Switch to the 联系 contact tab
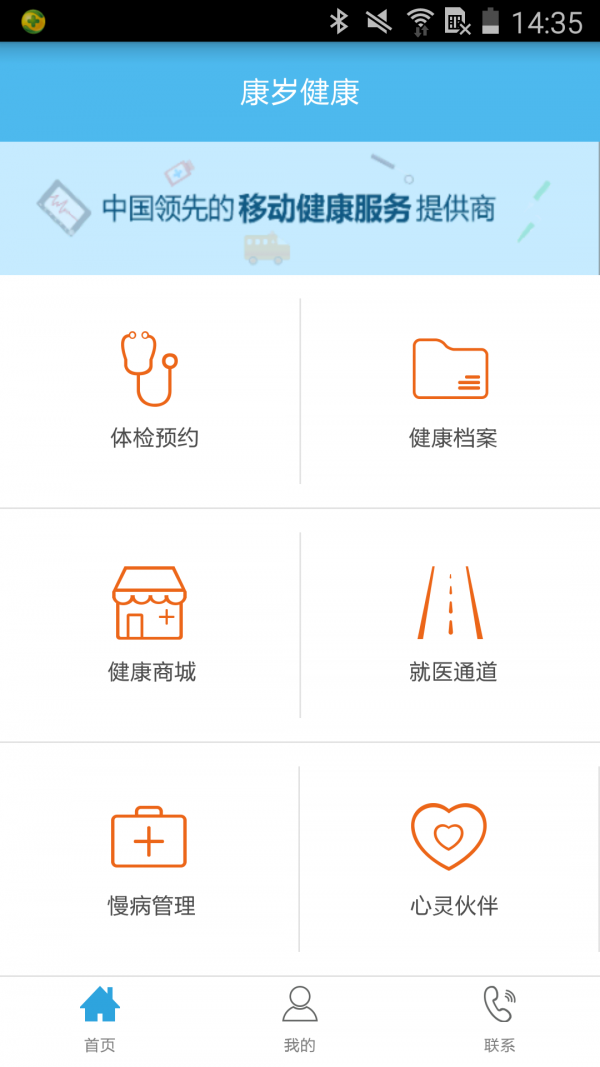The height and width of the screenshot is (1067, 600). pyautogui.click(x=500, y=1018)
